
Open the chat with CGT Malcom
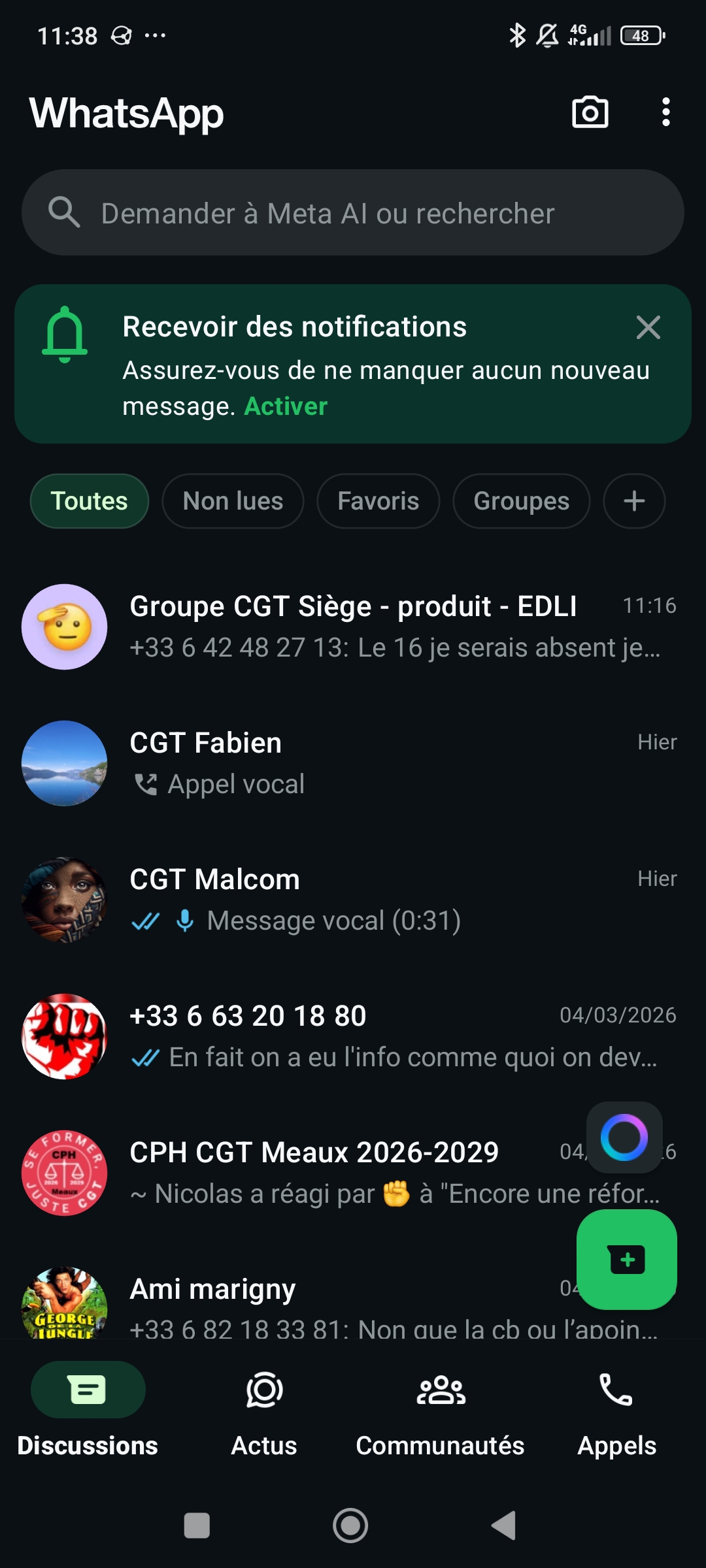353,900
